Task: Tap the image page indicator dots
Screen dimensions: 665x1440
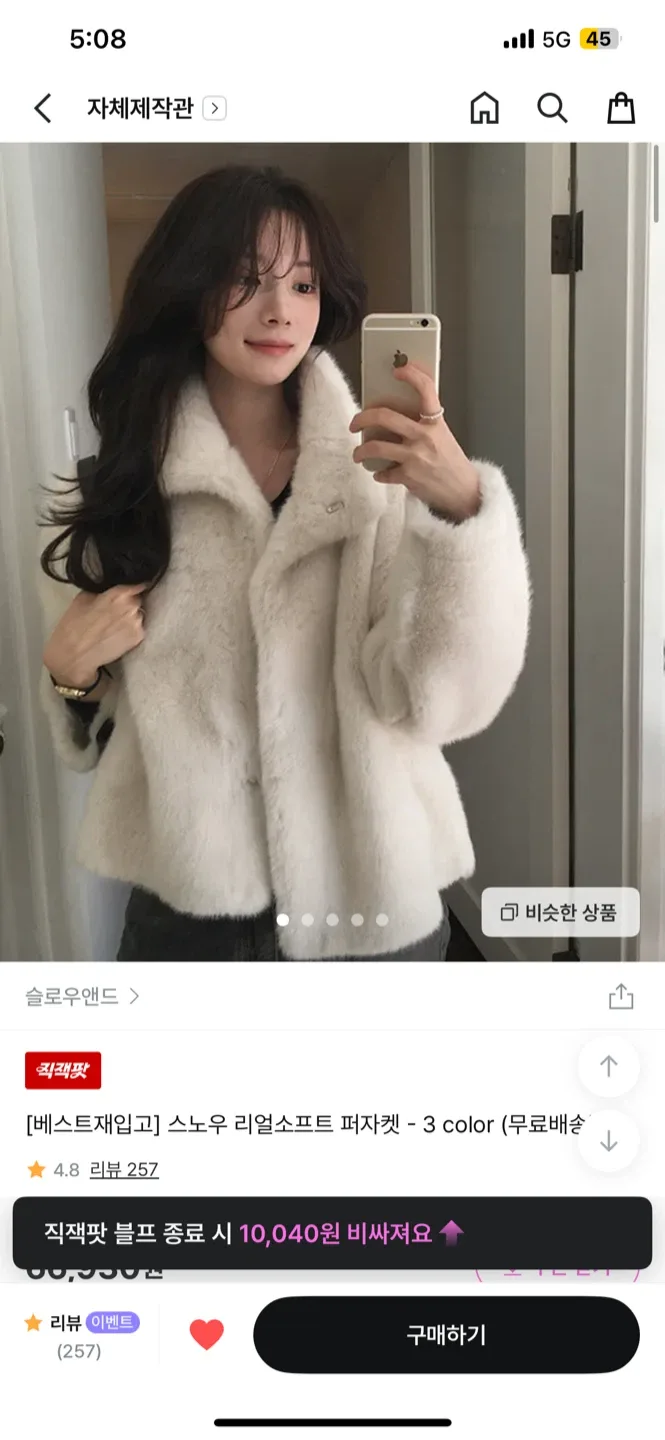Action: (x=332, y=919)
